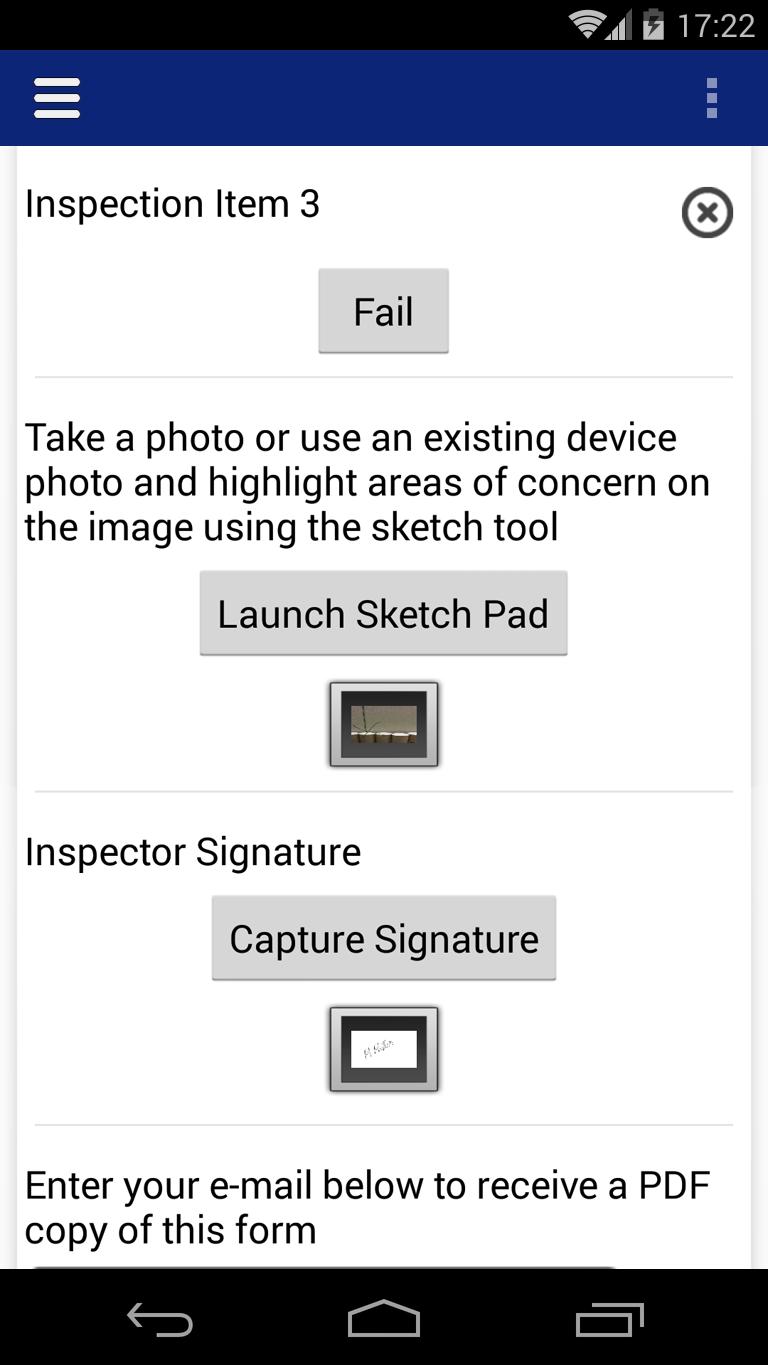View the captured signature thumbnail
The height and width of the screenshot is (1365, 768).
point(383,1049)
